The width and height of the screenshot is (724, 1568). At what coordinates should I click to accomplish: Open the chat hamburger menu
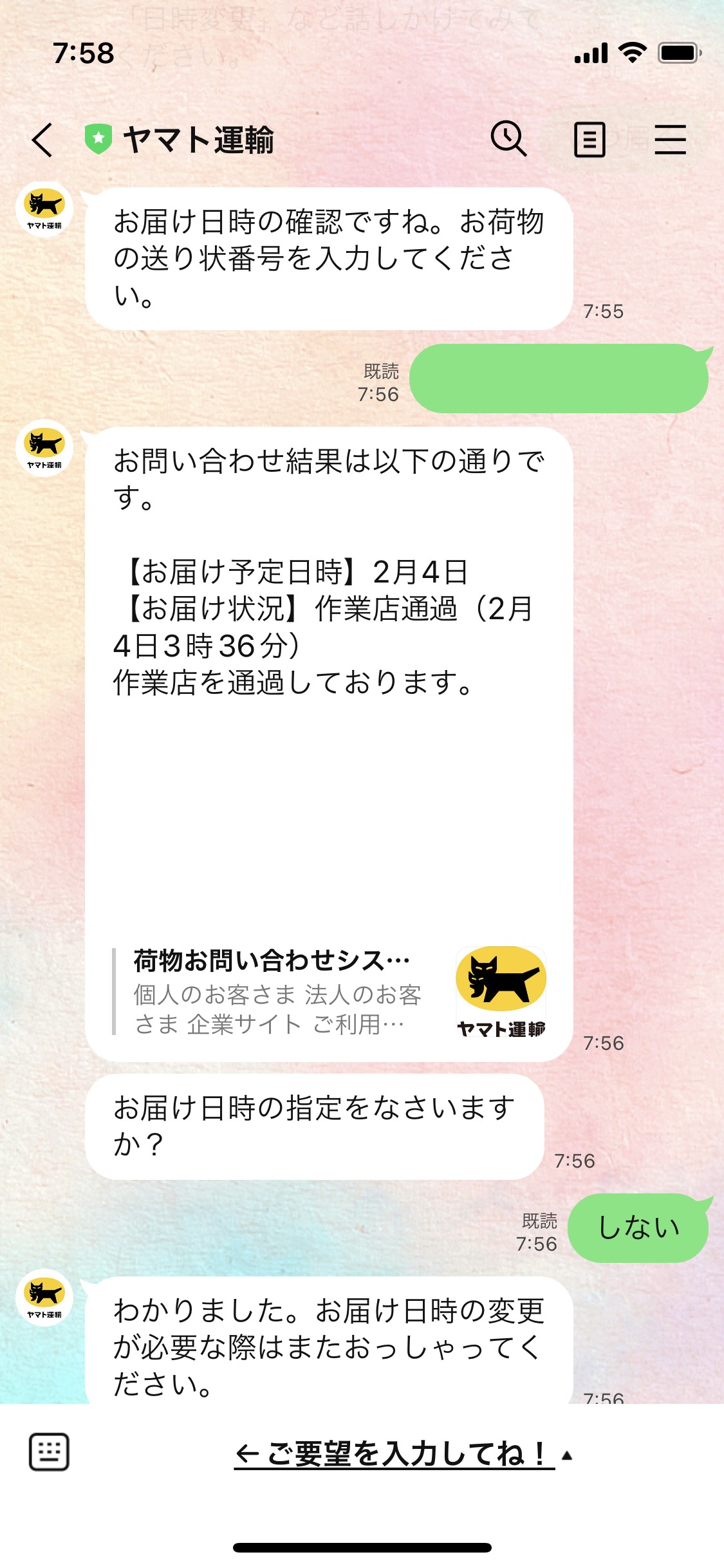coord(670,140)
